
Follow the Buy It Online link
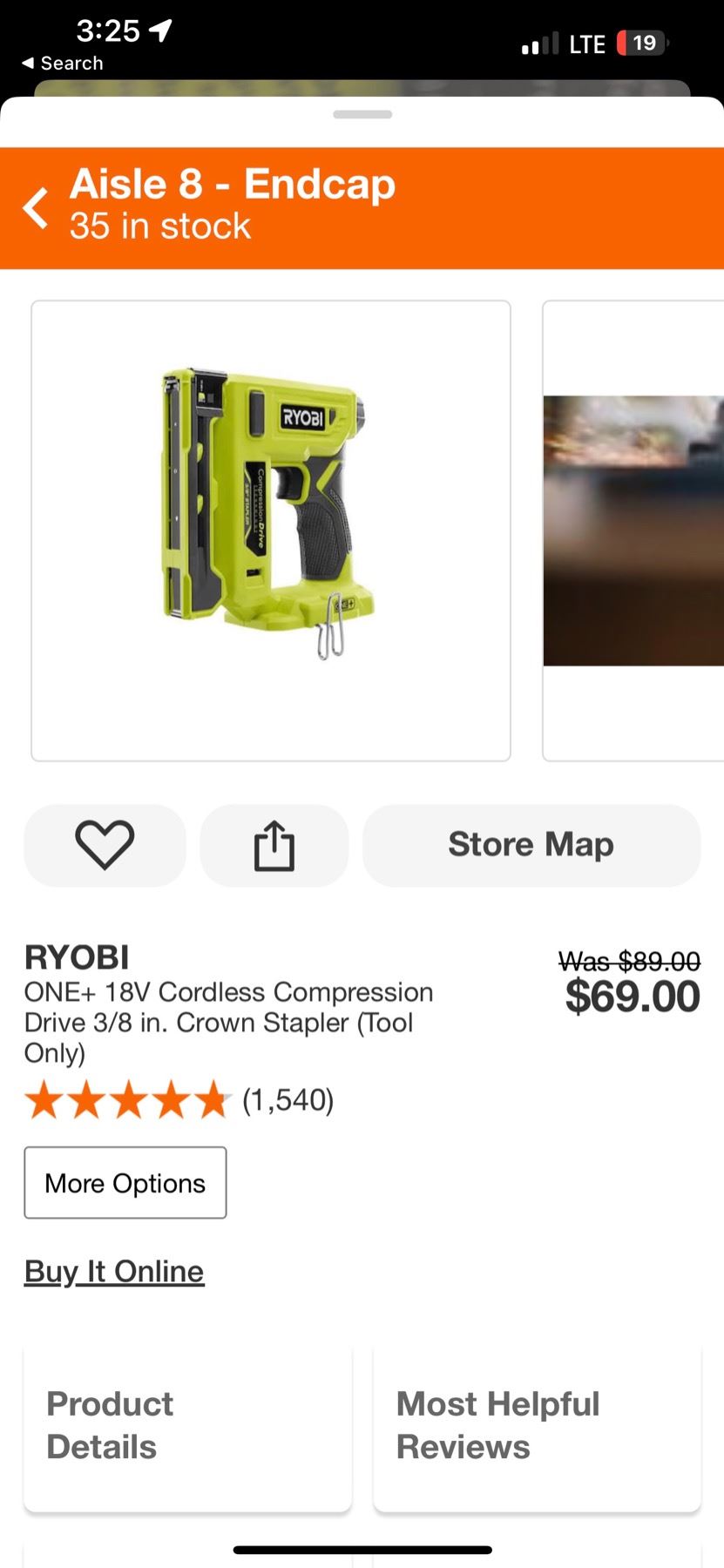pyautogui.click(x=114, y=1272)
